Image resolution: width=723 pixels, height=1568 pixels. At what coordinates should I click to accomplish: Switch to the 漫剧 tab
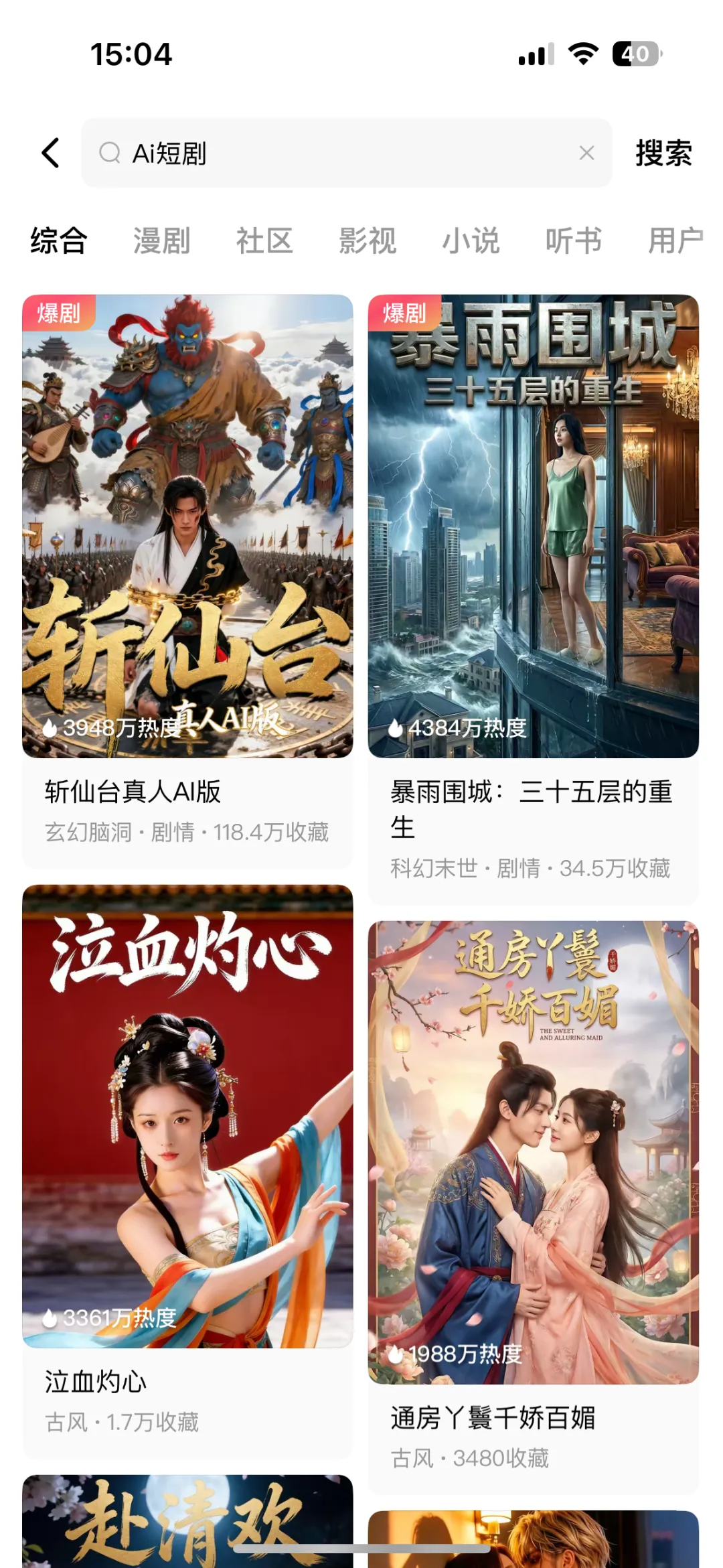point(161,241)
